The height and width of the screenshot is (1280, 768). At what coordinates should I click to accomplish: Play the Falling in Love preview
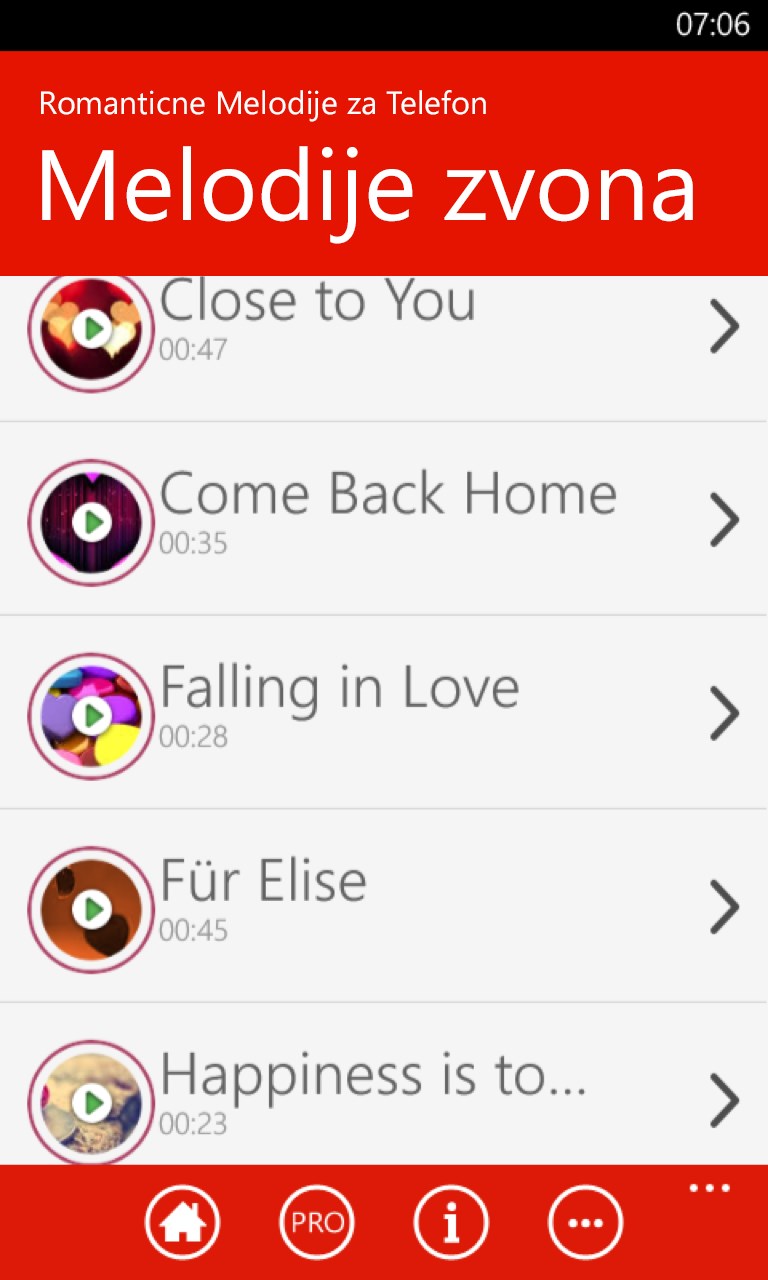click(x=91, y=715)
